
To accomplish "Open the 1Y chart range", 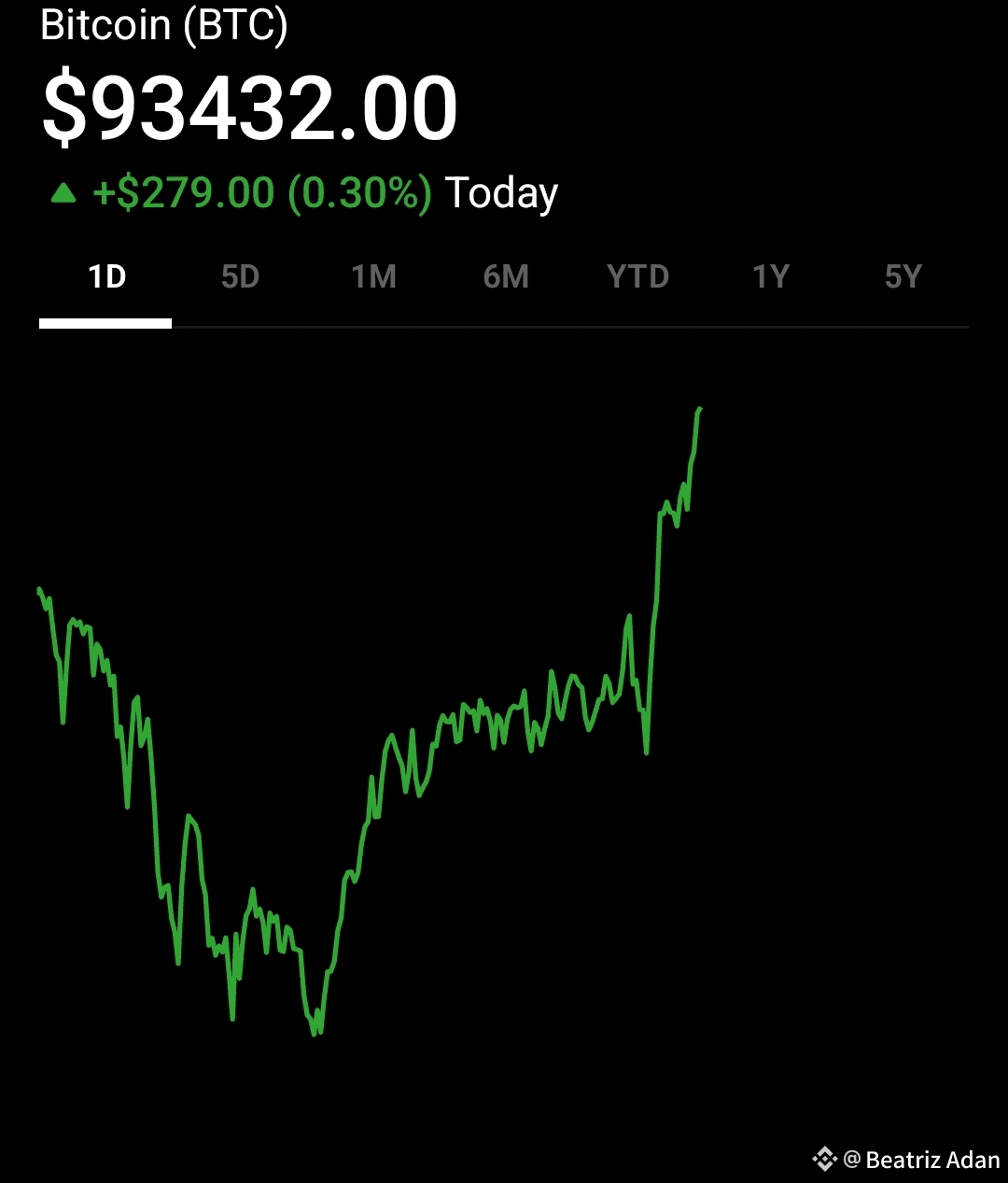I will click(771, 276).
